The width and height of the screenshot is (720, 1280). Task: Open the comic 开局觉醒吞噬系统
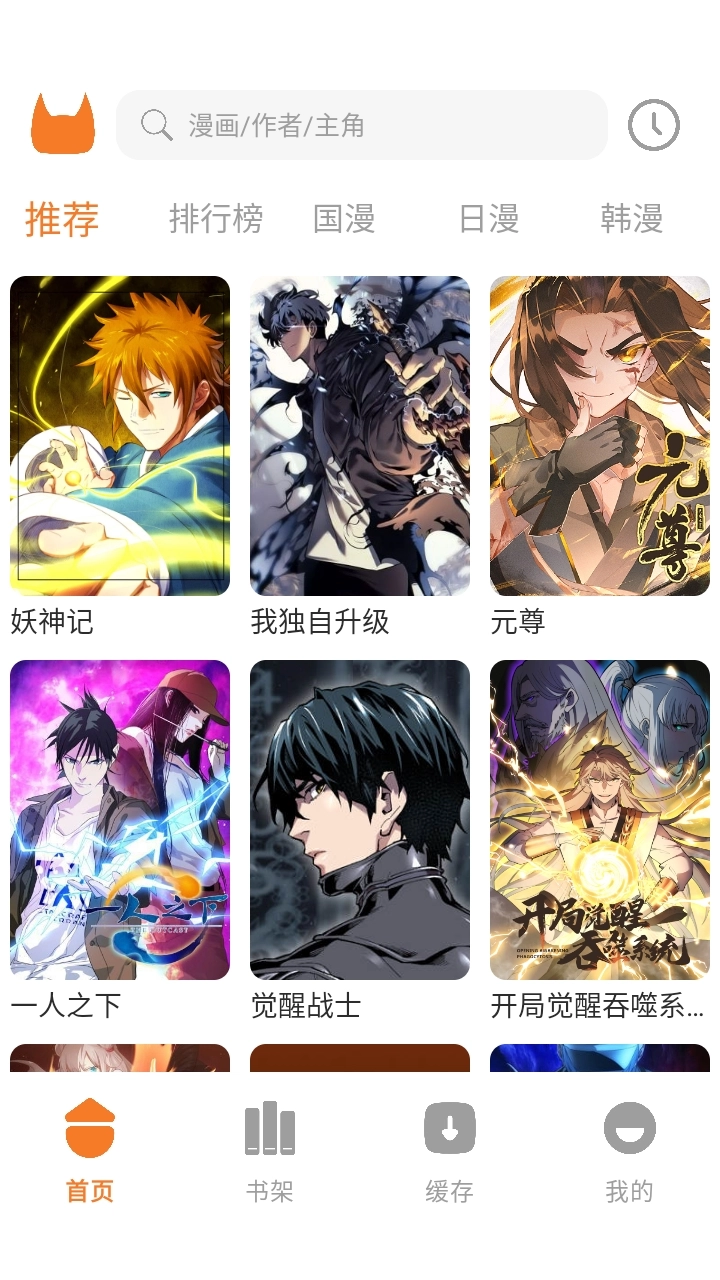point(600,820)
